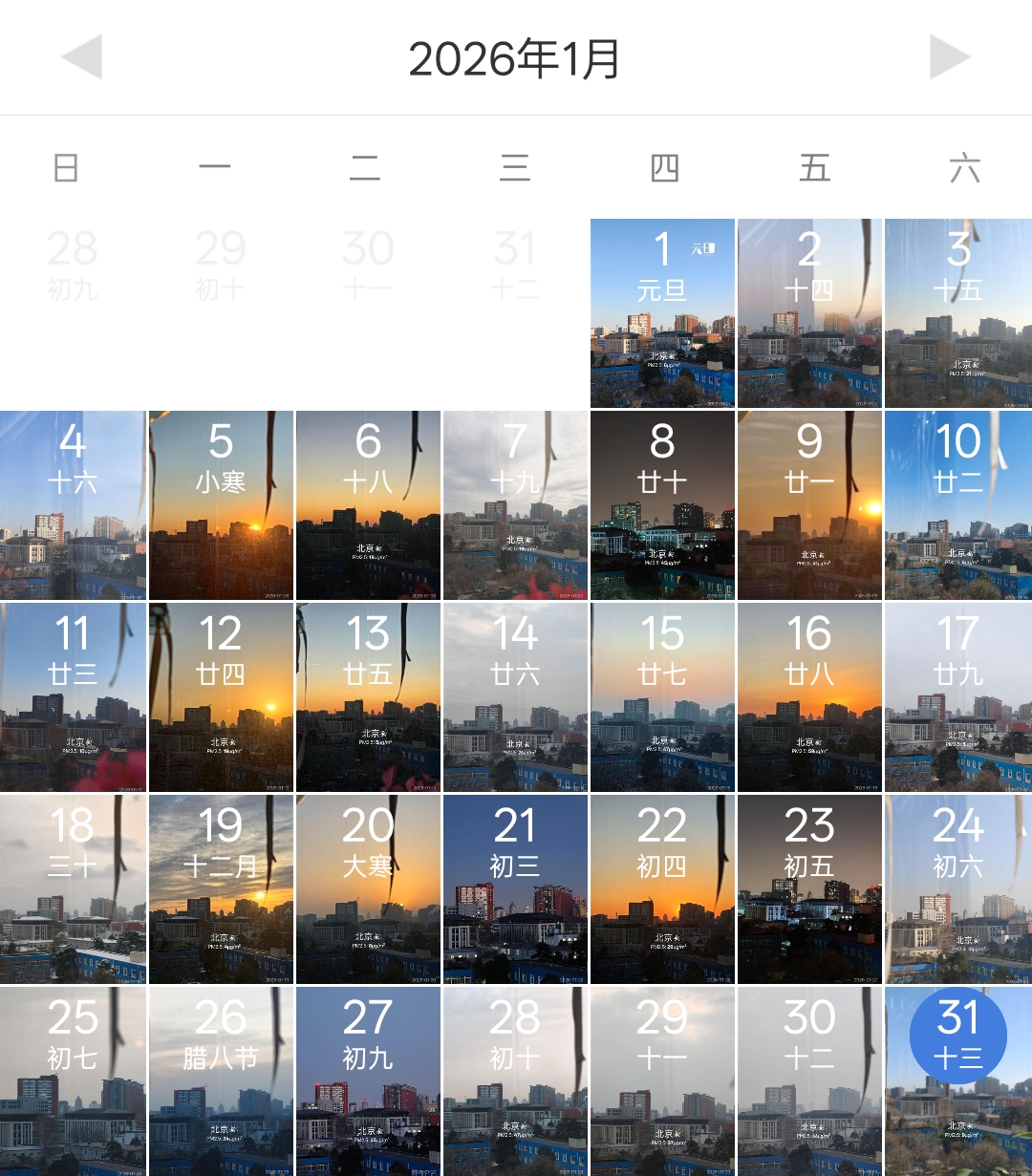Select the January 23 初五 day
The width and height of the screenshot is (1032, 1176).
809,889
